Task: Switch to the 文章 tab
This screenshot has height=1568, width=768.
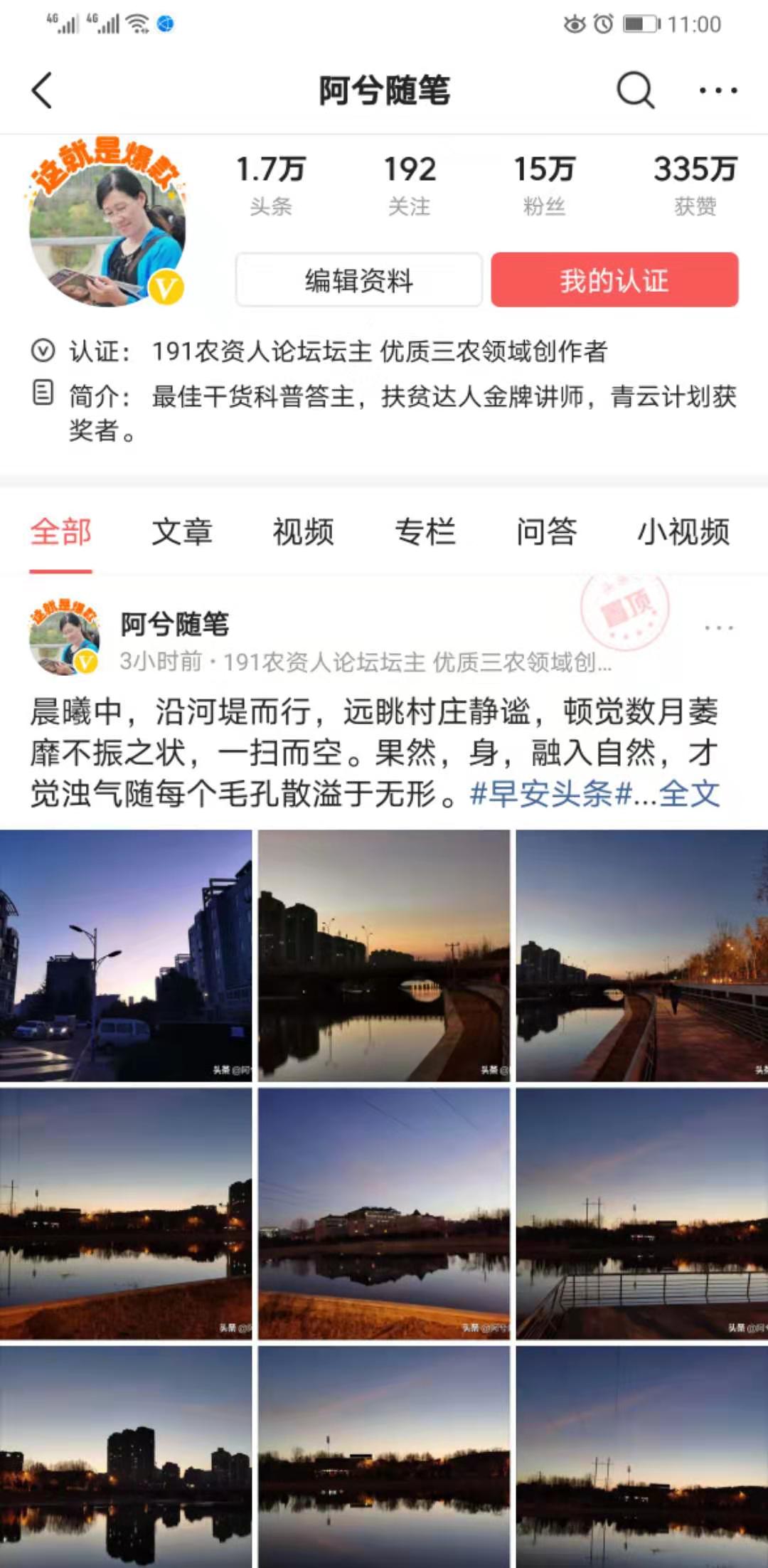Action: click(x=182, y=531)
